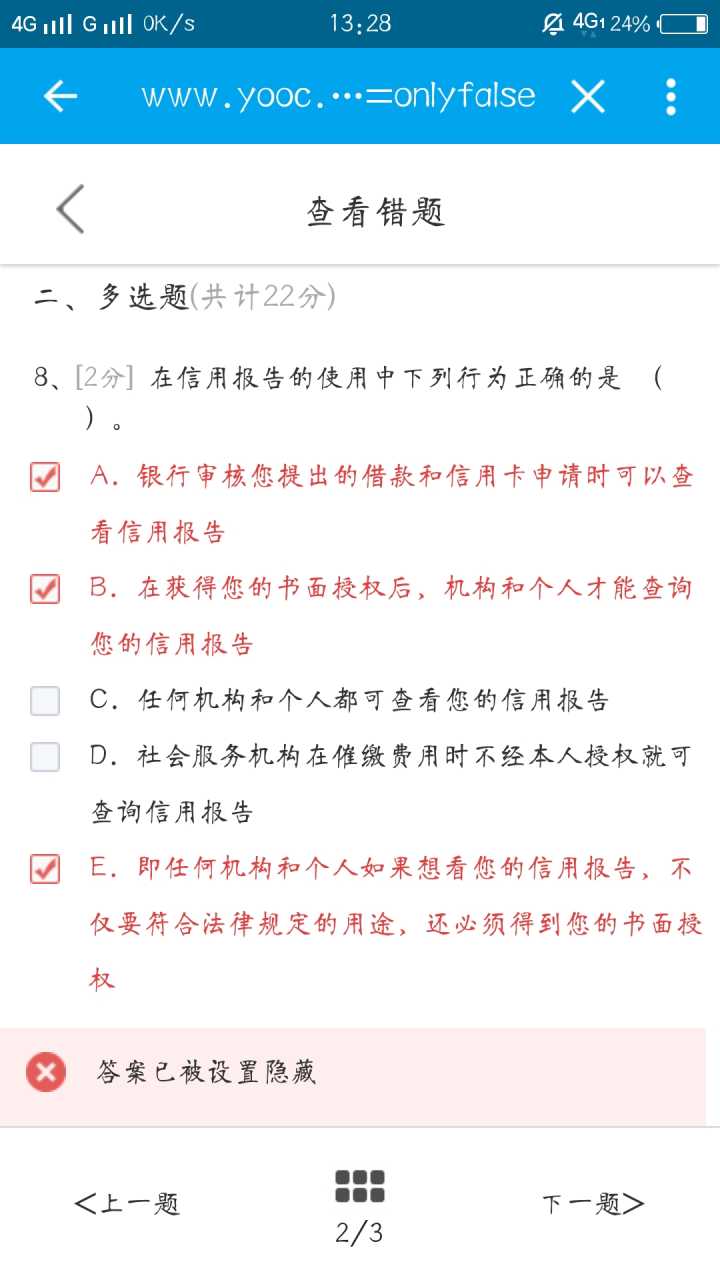Tap the URL address field

(x=339, y=96)
